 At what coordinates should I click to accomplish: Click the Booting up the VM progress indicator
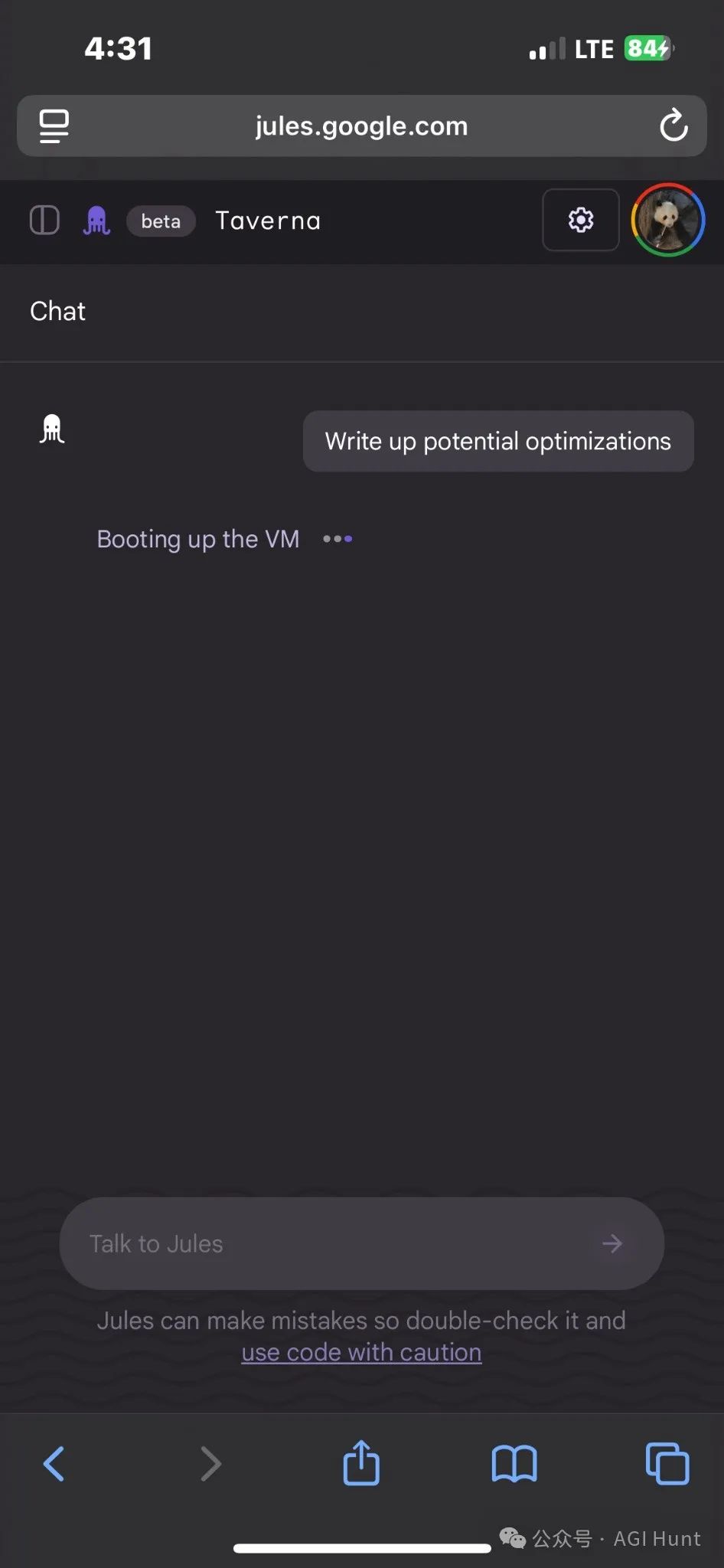[x=197, y=538]
